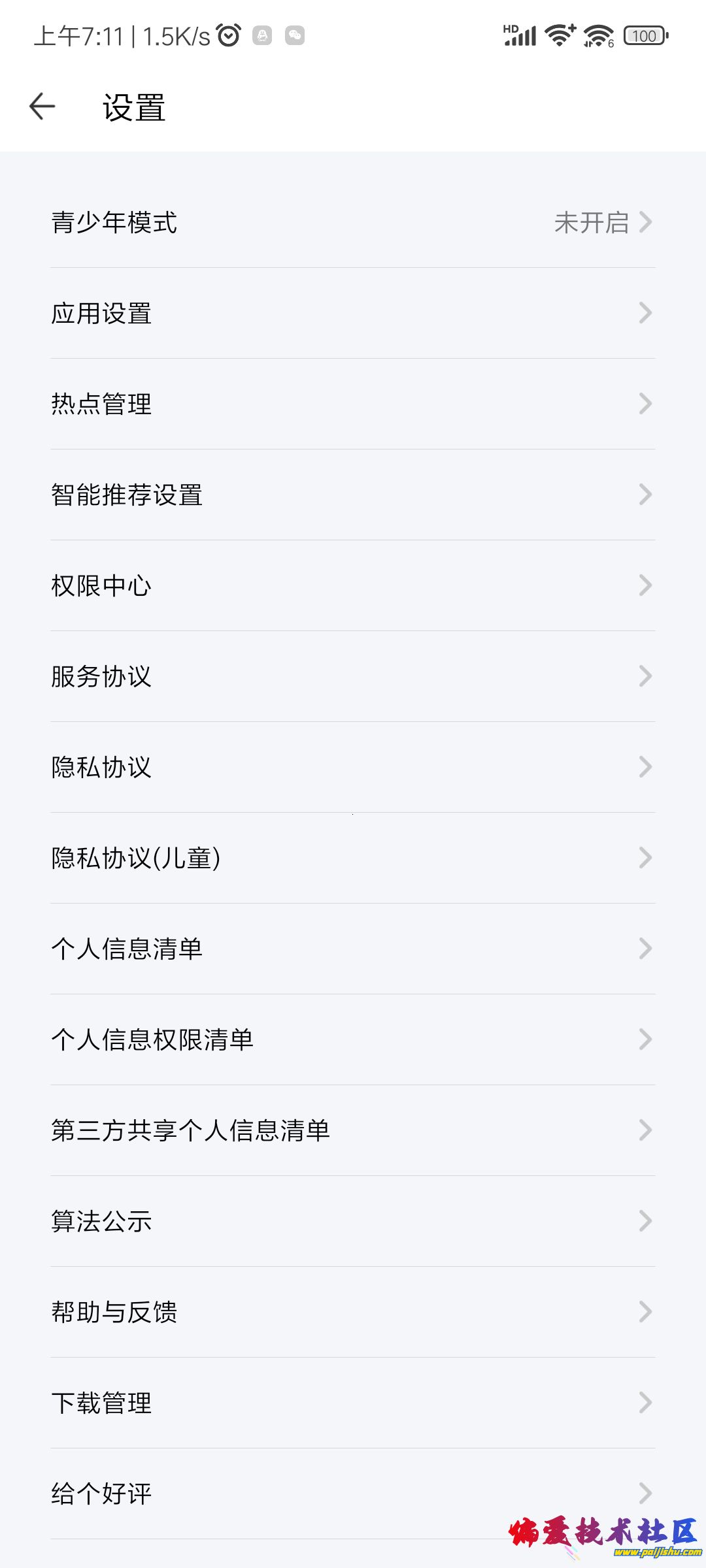Open 第三方共享个人信息清单

(x=353, y=1130)
